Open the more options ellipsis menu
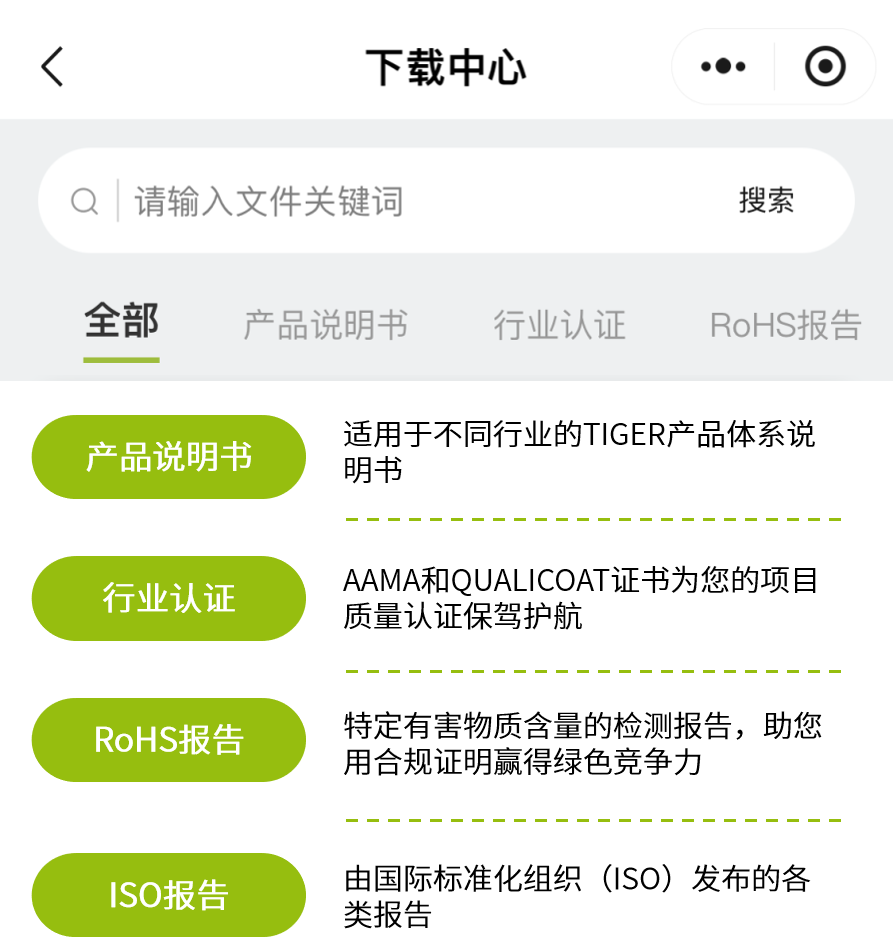894x940 pixels. click(722, 66)
